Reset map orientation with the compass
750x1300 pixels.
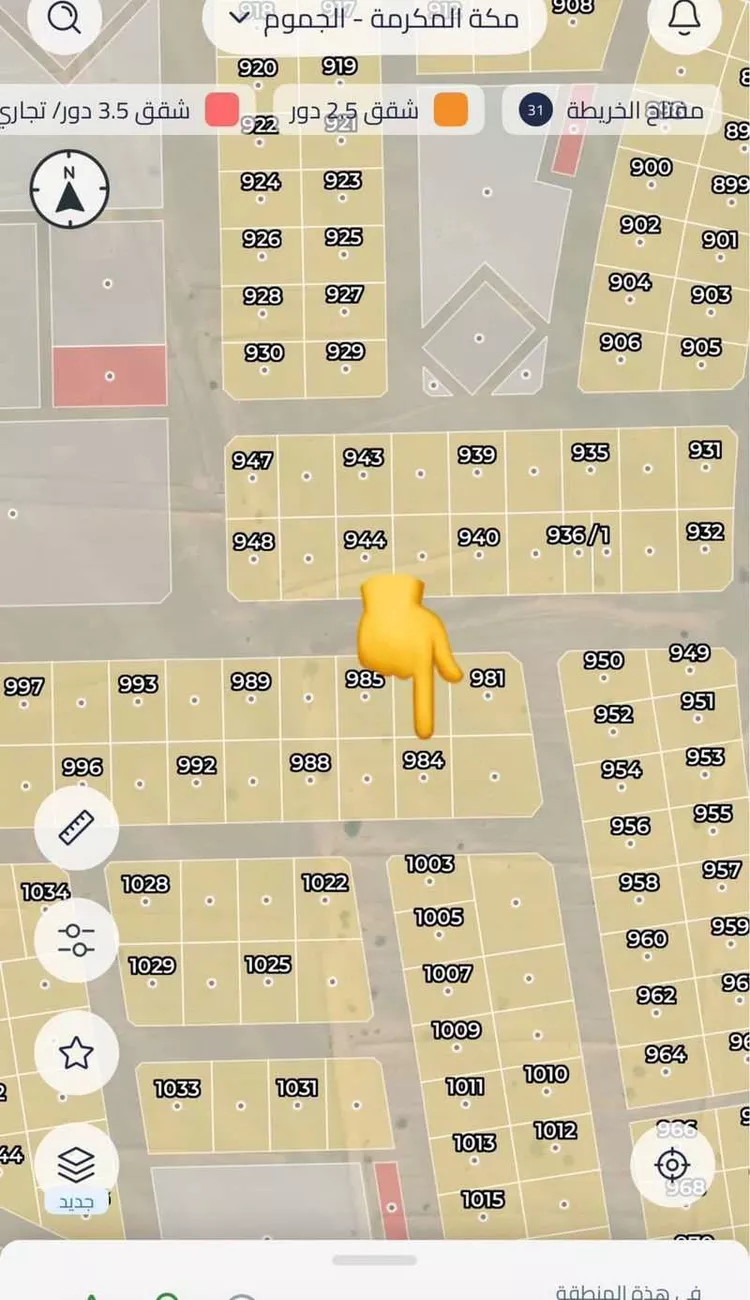pyautogui.click(x=70, y=187)
